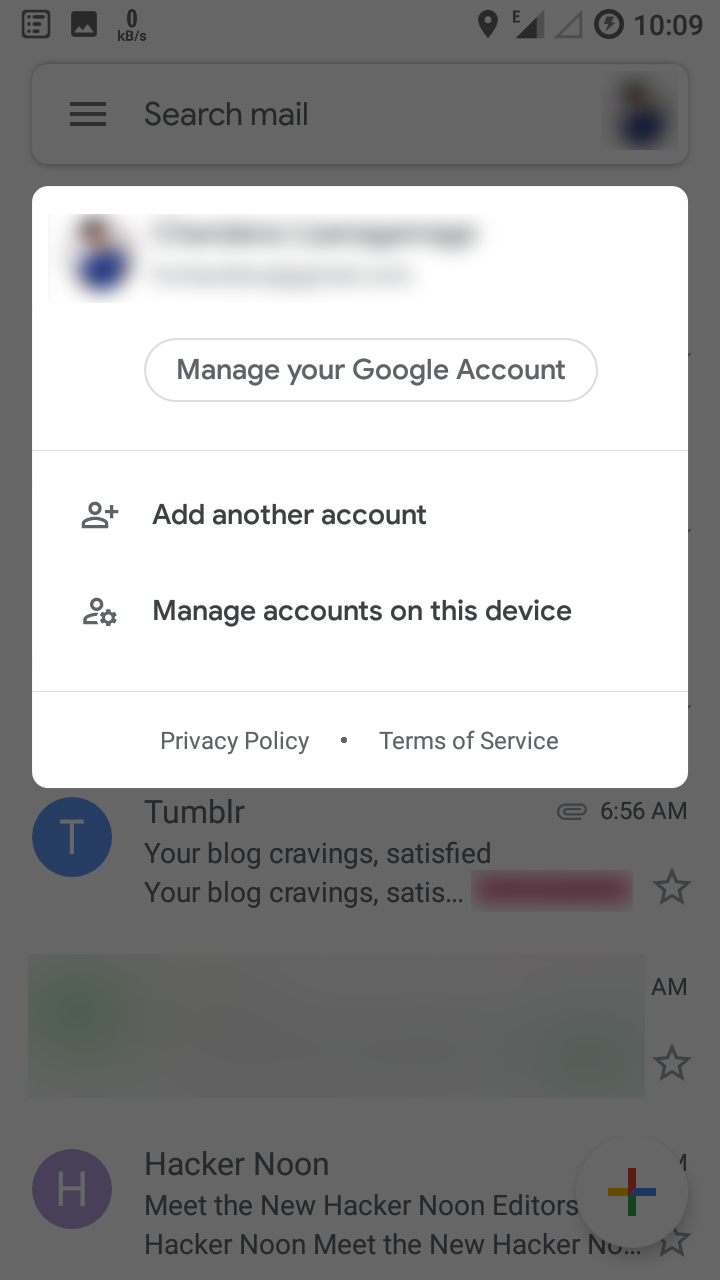Select the current account row in the dialog
Viewport: 720px width, 1280px height.
[x=360, y=255]
